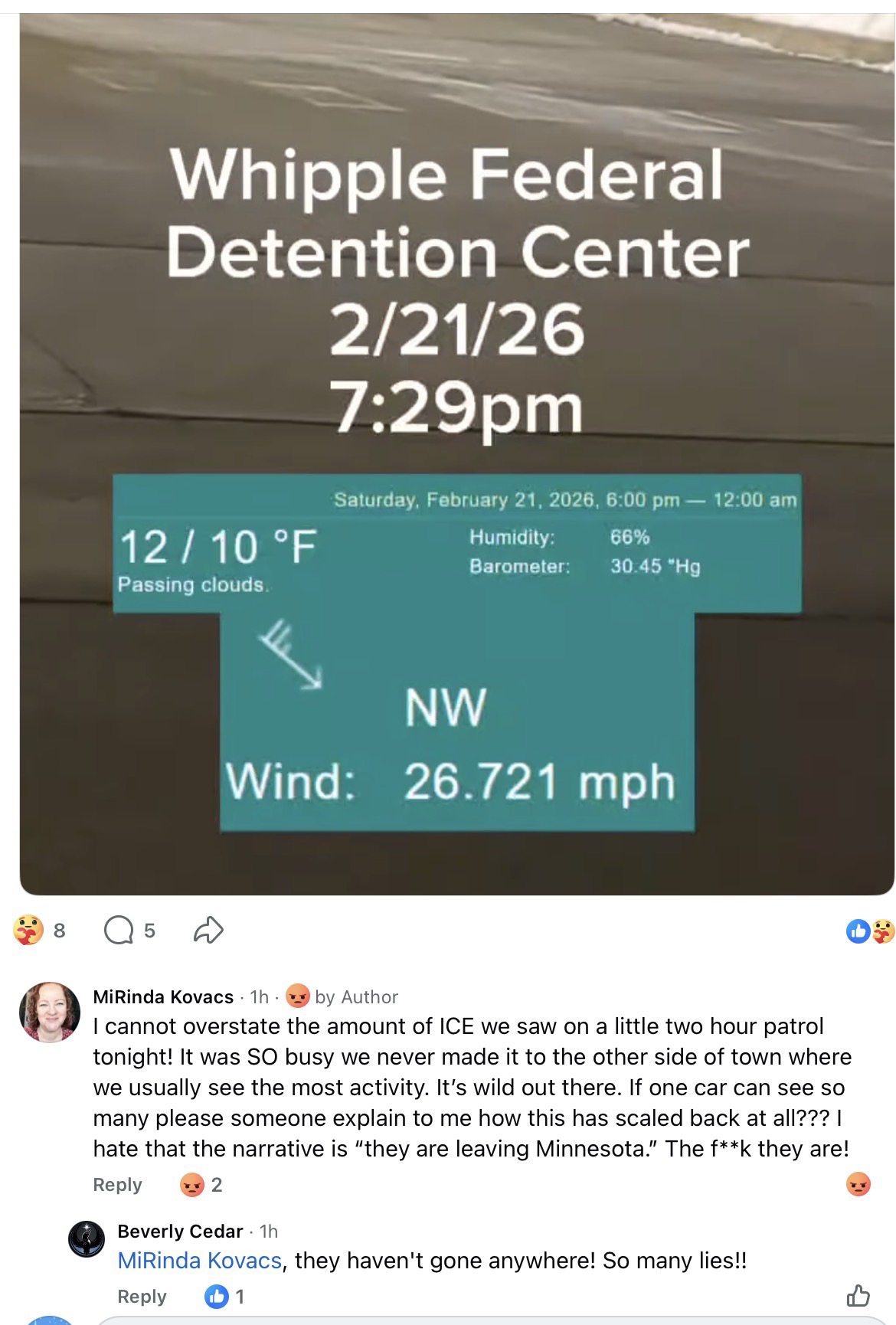Change angry reaction on MiRinda Kovacs's comment
The width and height of the screenshot is (896, 1325).
click(x=858, y=1184)
